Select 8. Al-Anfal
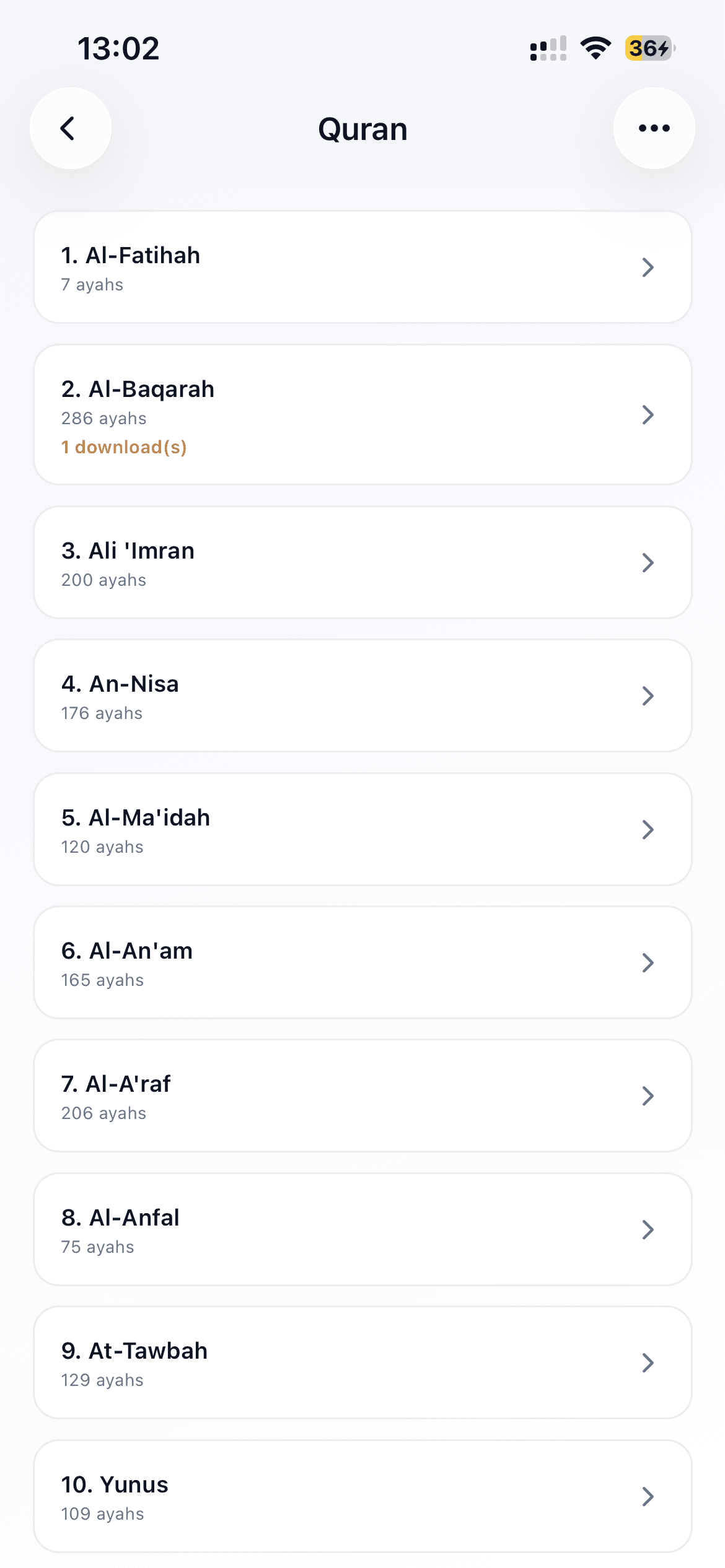The width and height of the screenshot is (725, 1568). pyautogui.click(x=362, y=1230)
